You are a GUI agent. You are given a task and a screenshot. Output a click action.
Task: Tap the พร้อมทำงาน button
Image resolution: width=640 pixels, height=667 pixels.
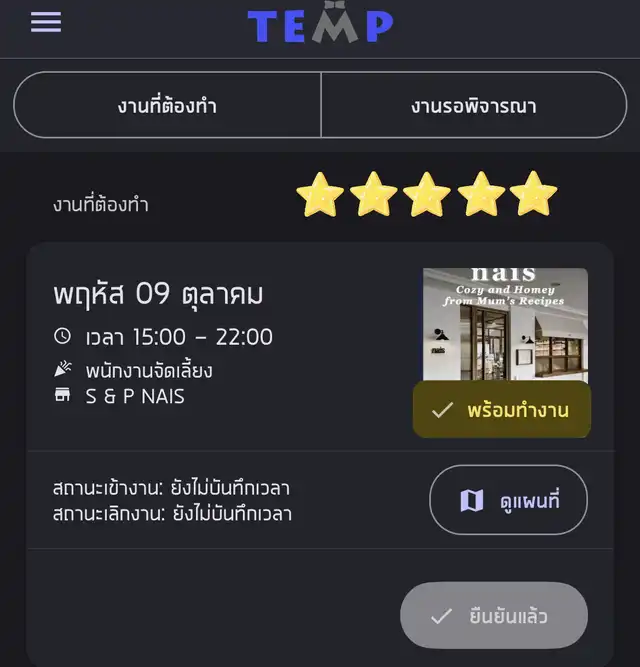[502, 410]
